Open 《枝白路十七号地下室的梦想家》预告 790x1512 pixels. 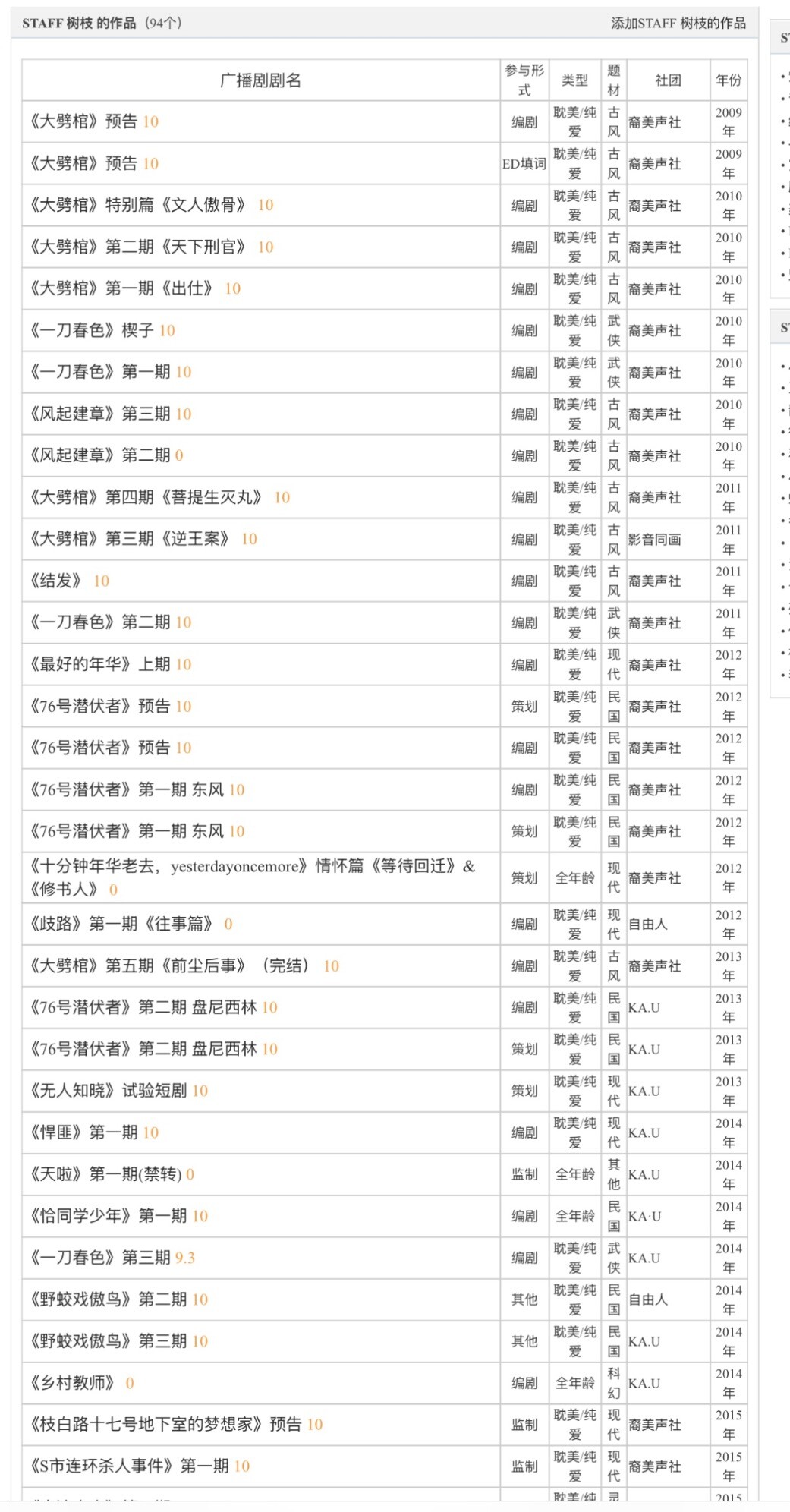[x=162, y=1425]
